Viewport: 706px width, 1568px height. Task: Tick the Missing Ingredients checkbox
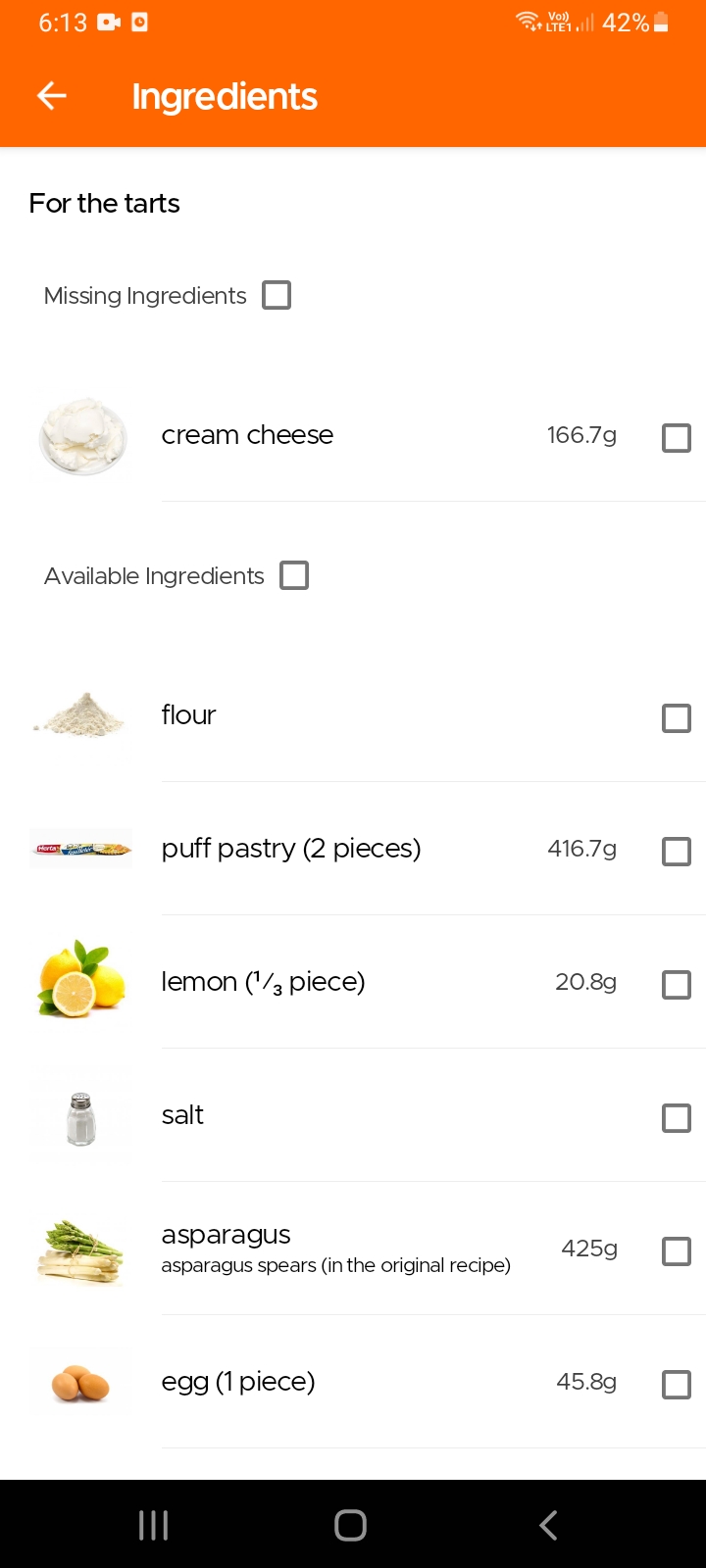click(x=277, y=295)
